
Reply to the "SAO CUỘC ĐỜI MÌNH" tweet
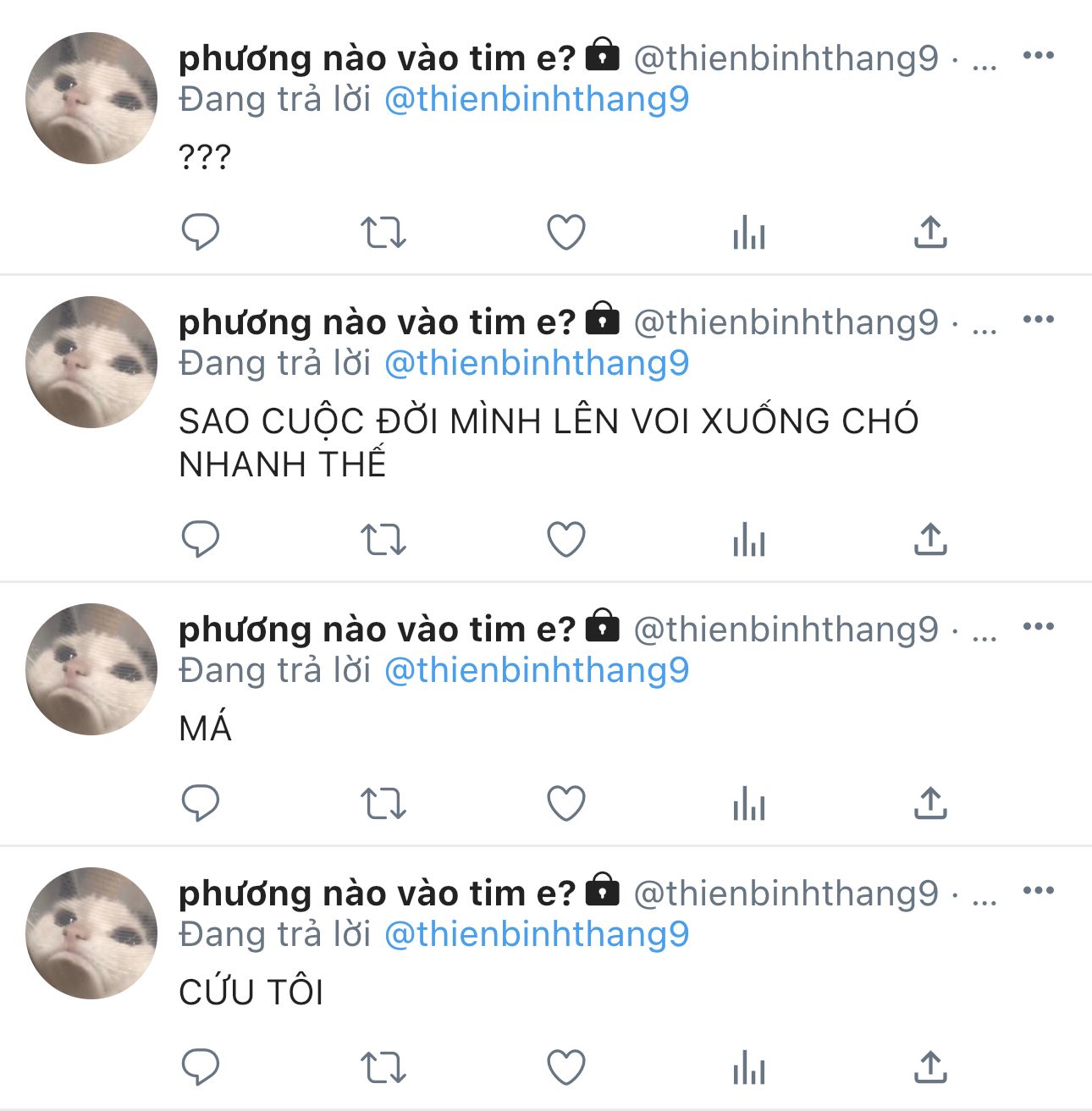(201, 539)
